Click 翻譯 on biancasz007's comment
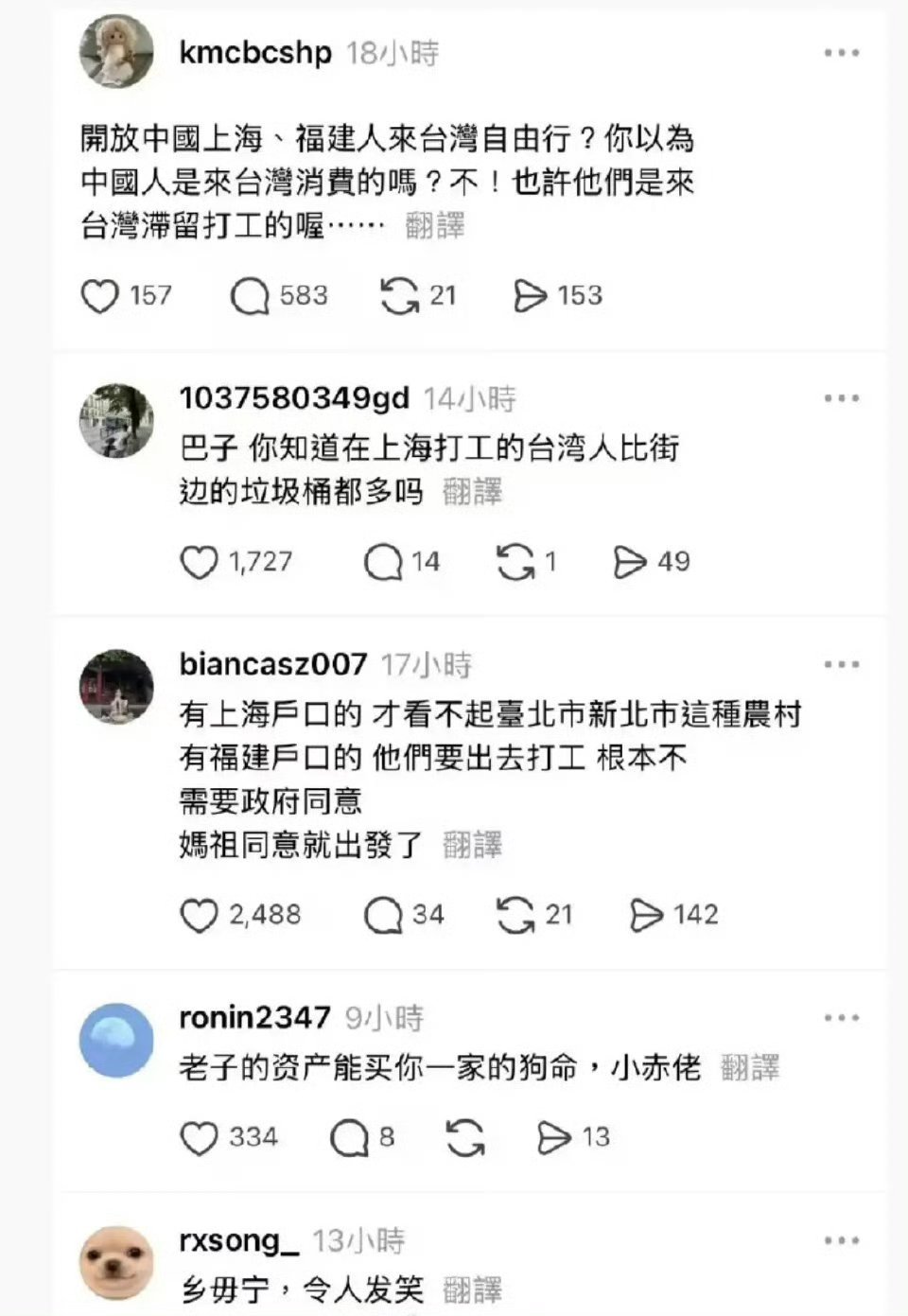The width and height of the screenshot is (908, 1316). click(472, 847)
